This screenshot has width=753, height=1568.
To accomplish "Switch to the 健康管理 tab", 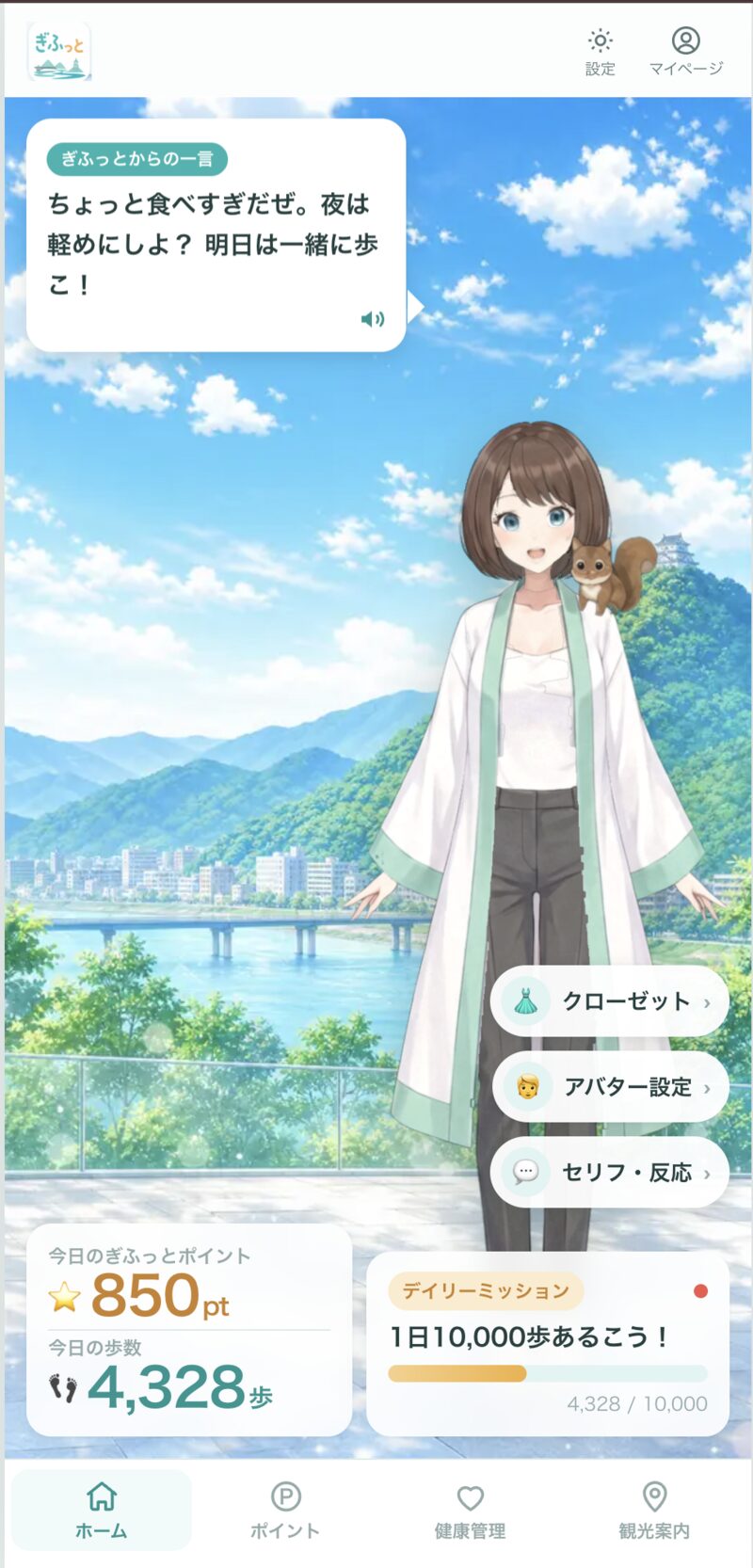I will pos(470,1510).
